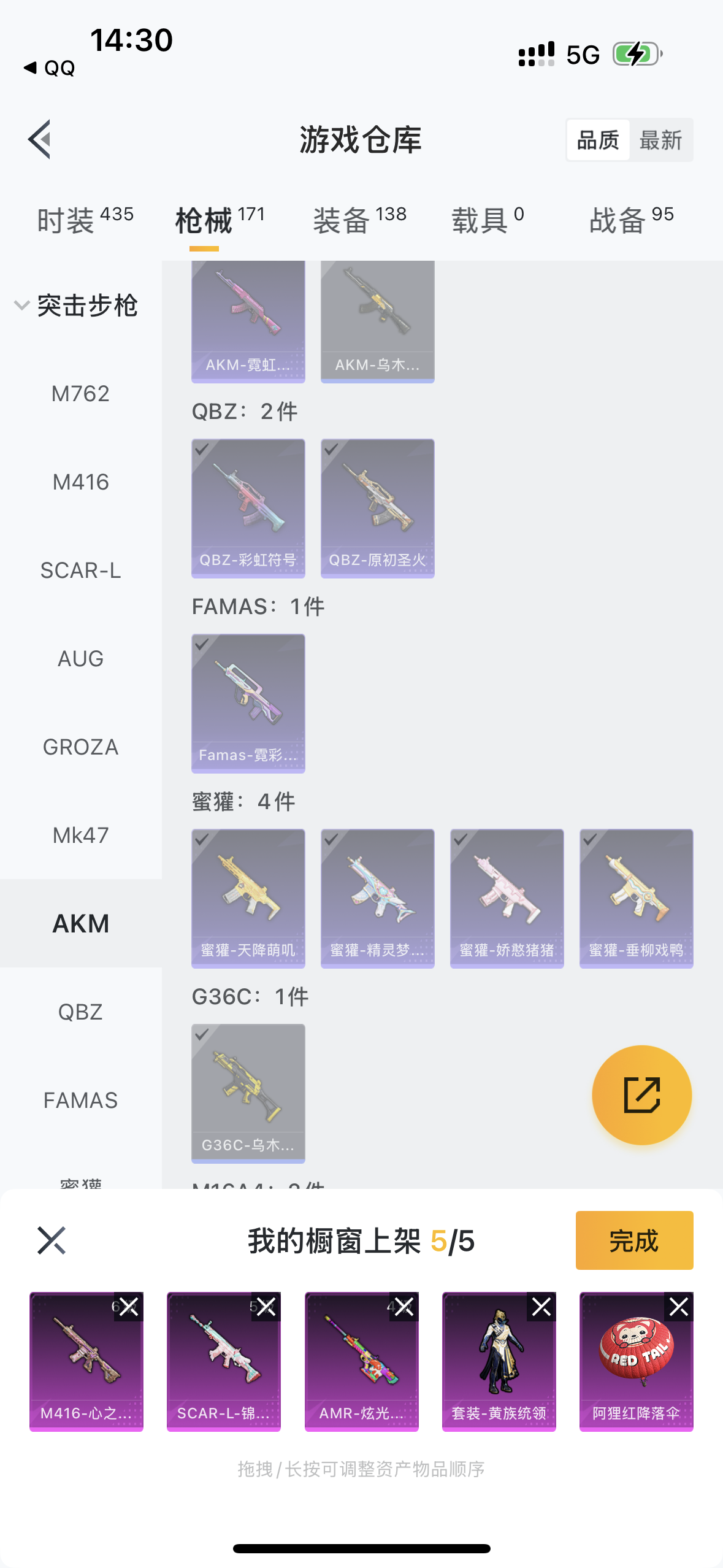Remove 阿狸红降落伞 from the showcase
This screenshot has width=723, height=1568.
[679, 1307]
